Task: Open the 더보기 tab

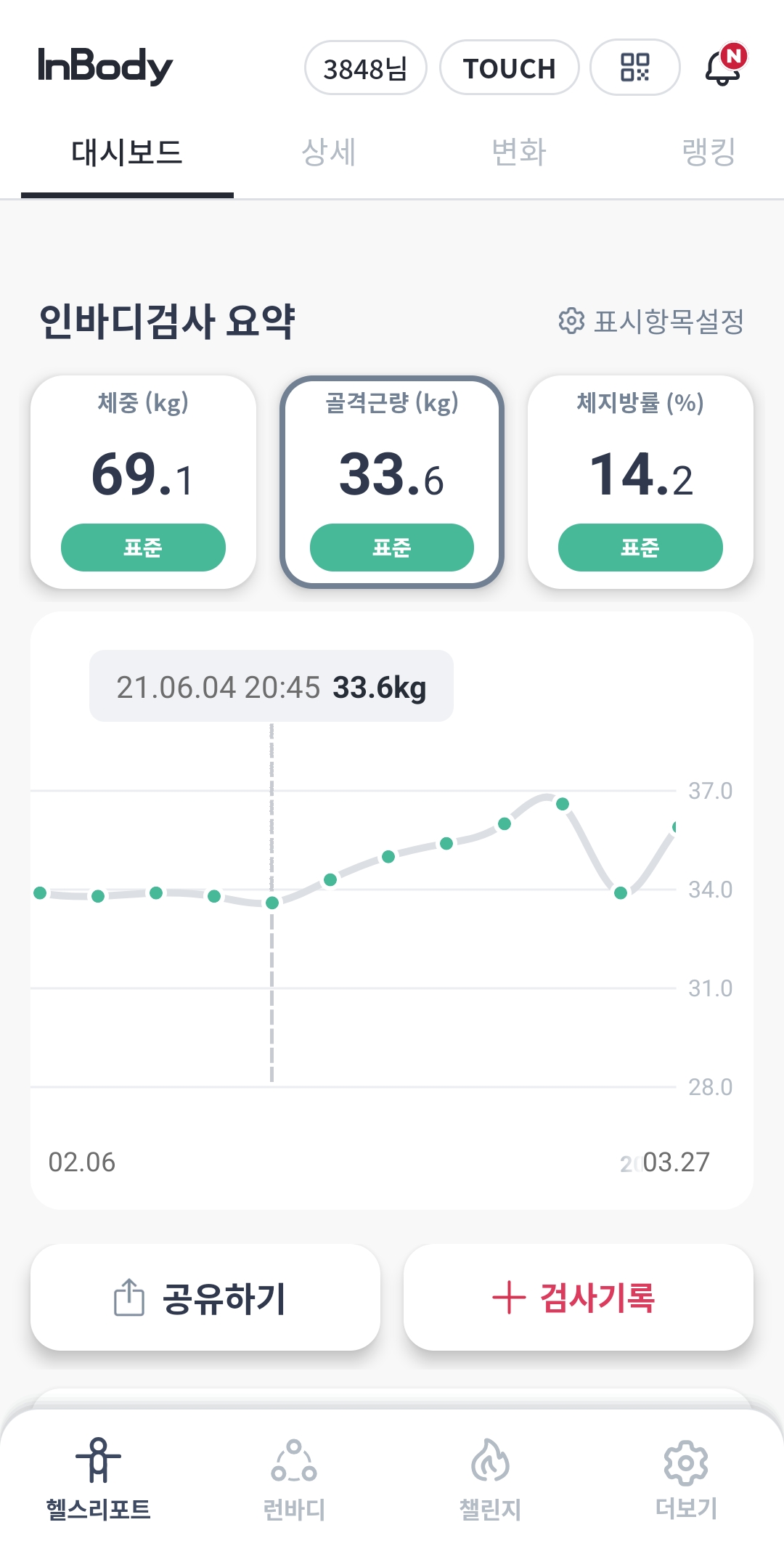Action: click(x=686, y=1478)
